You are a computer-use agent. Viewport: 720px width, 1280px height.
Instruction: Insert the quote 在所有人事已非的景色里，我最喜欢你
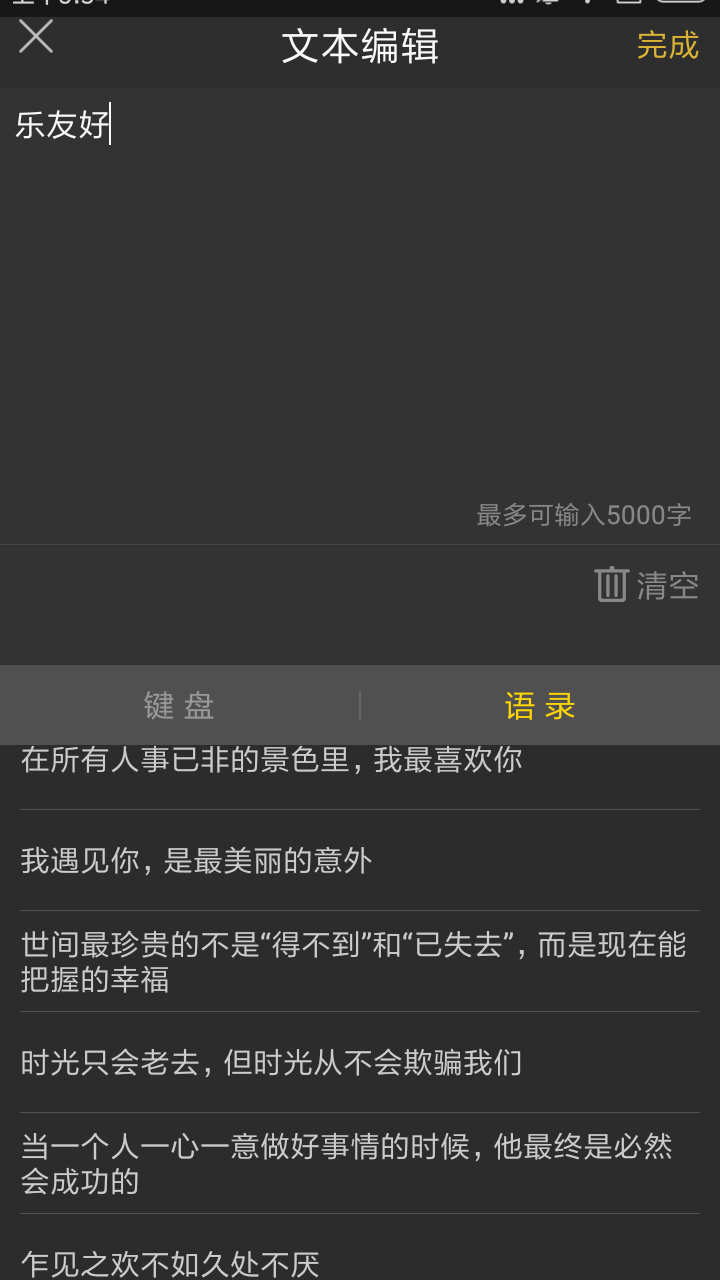pyautogui.click(x=271, y=762)
